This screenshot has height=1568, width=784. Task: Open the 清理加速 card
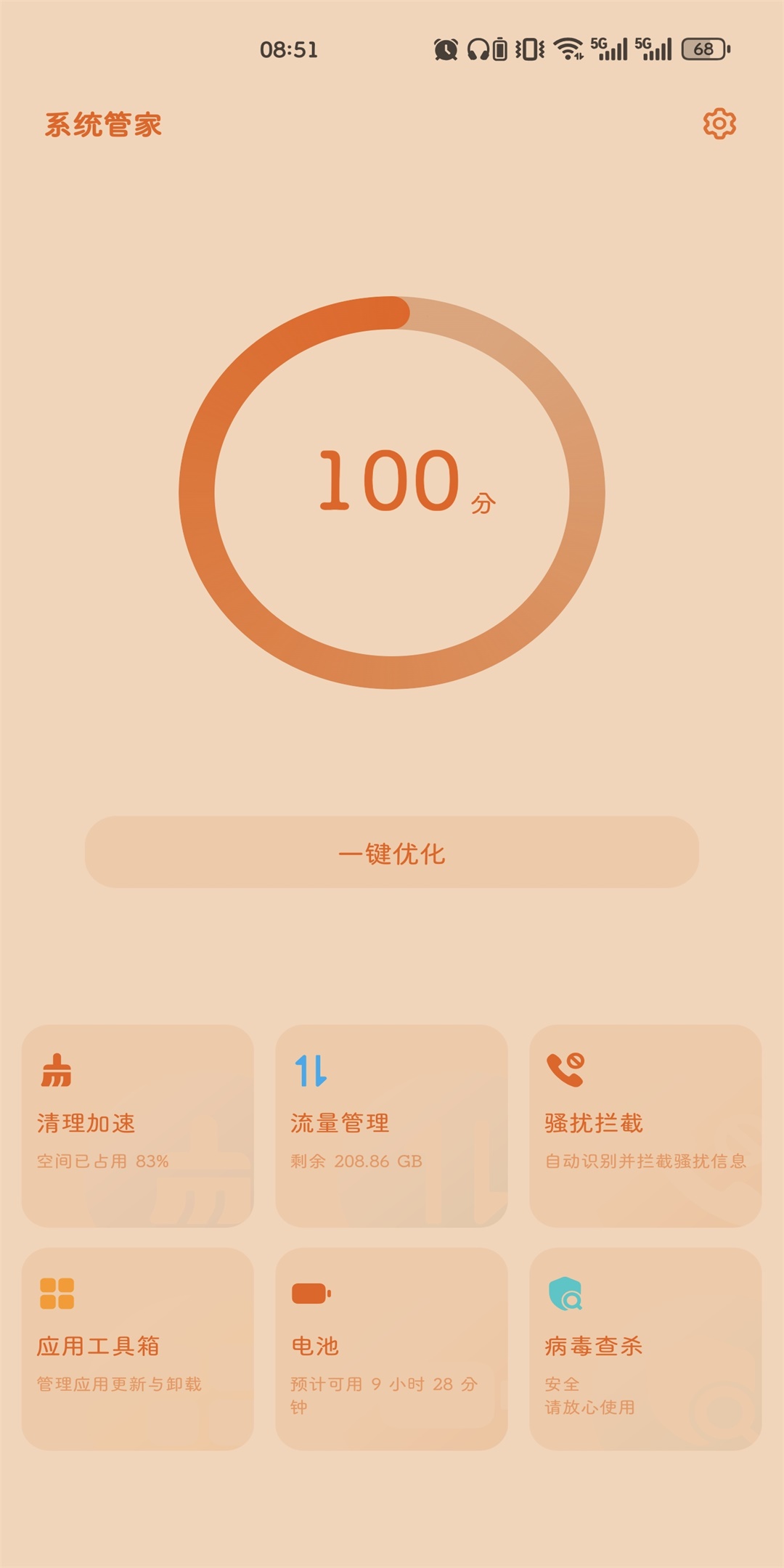coord(138,1125)
